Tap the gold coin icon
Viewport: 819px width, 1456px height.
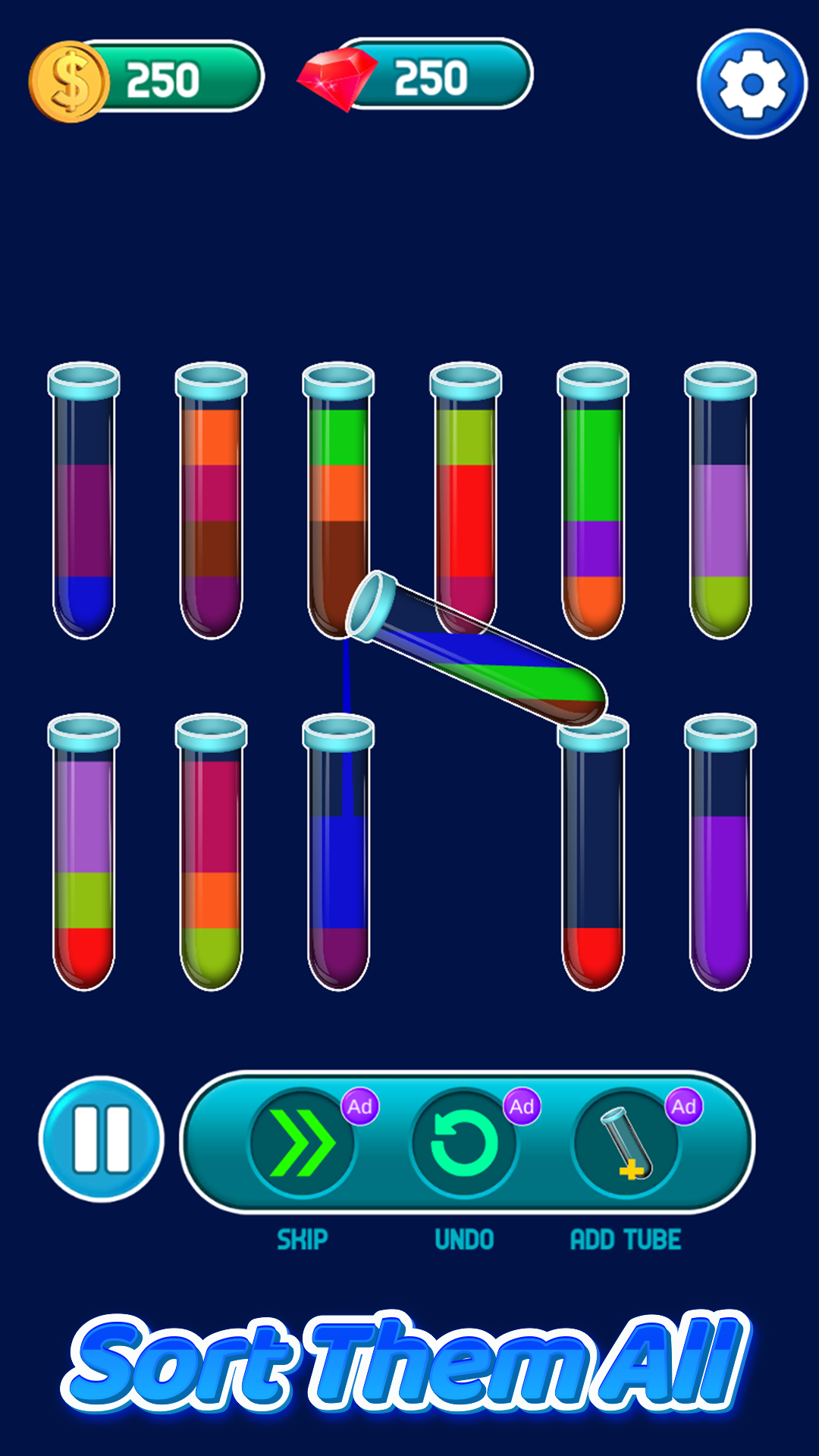(x=67, y=78)
